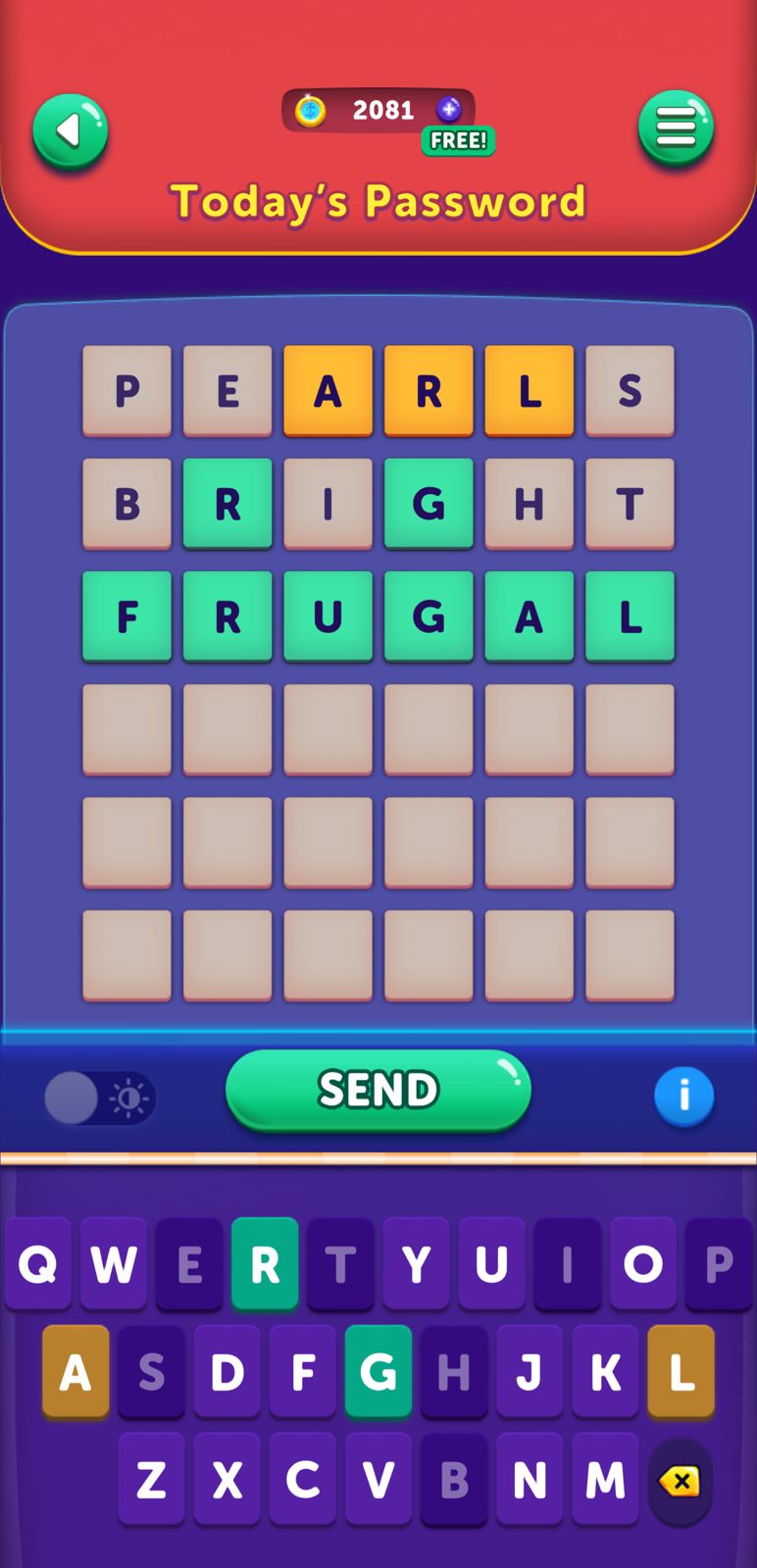Viewport: 757px width, 1568px height.
Task: Tap the Y key
Action: point(416,1264)
